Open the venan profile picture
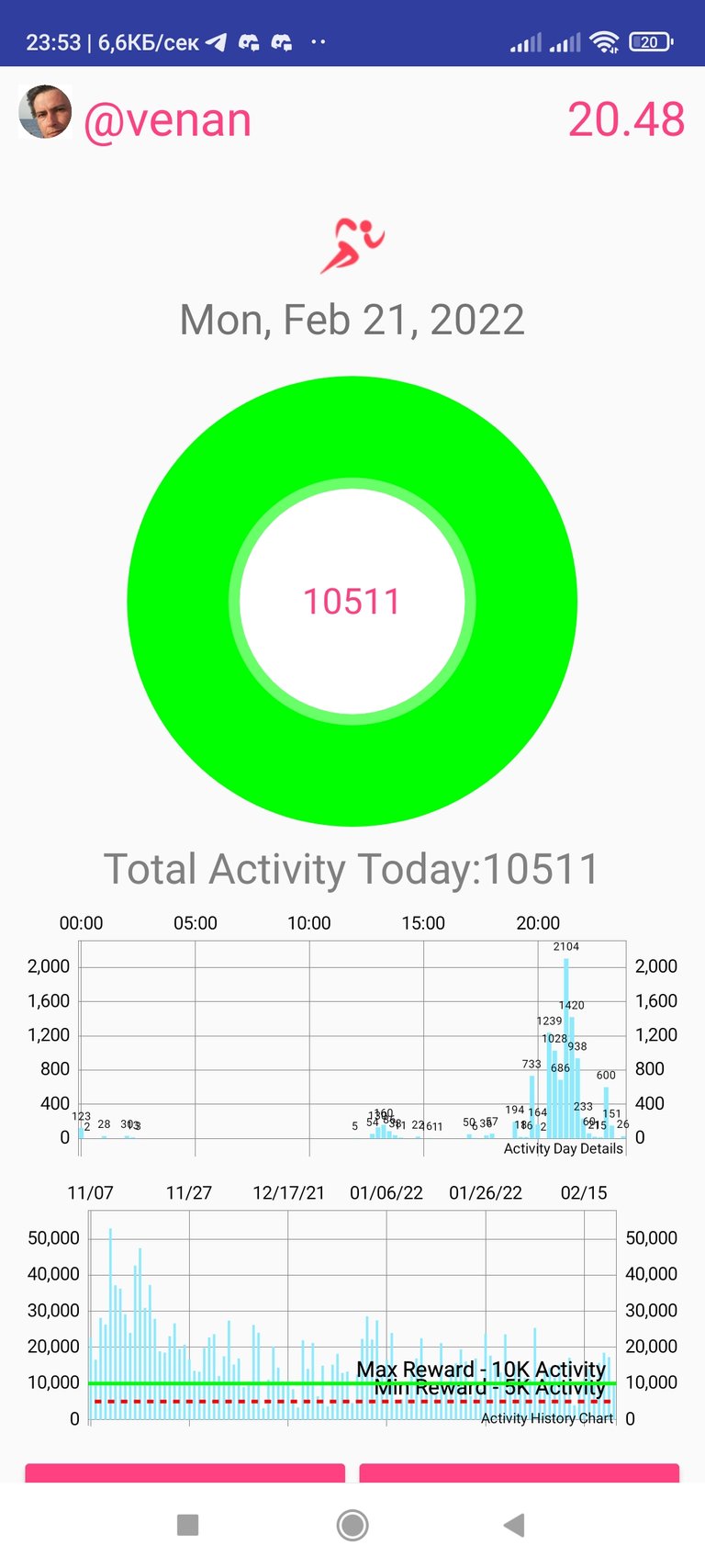Viewport: 705px width, 1568px height. click(45, 112)
